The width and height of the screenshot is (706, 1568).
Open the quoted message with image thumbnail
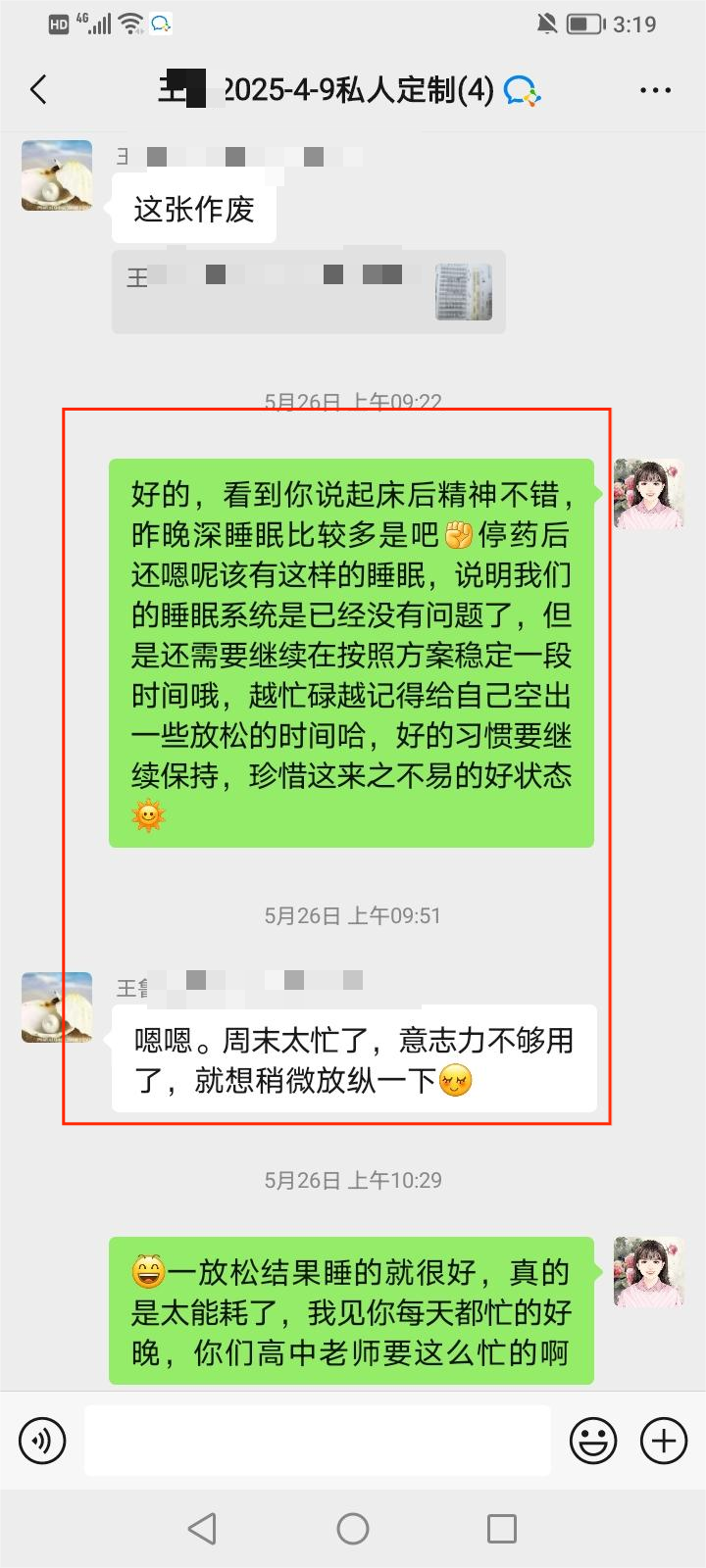tap(308, 292)
